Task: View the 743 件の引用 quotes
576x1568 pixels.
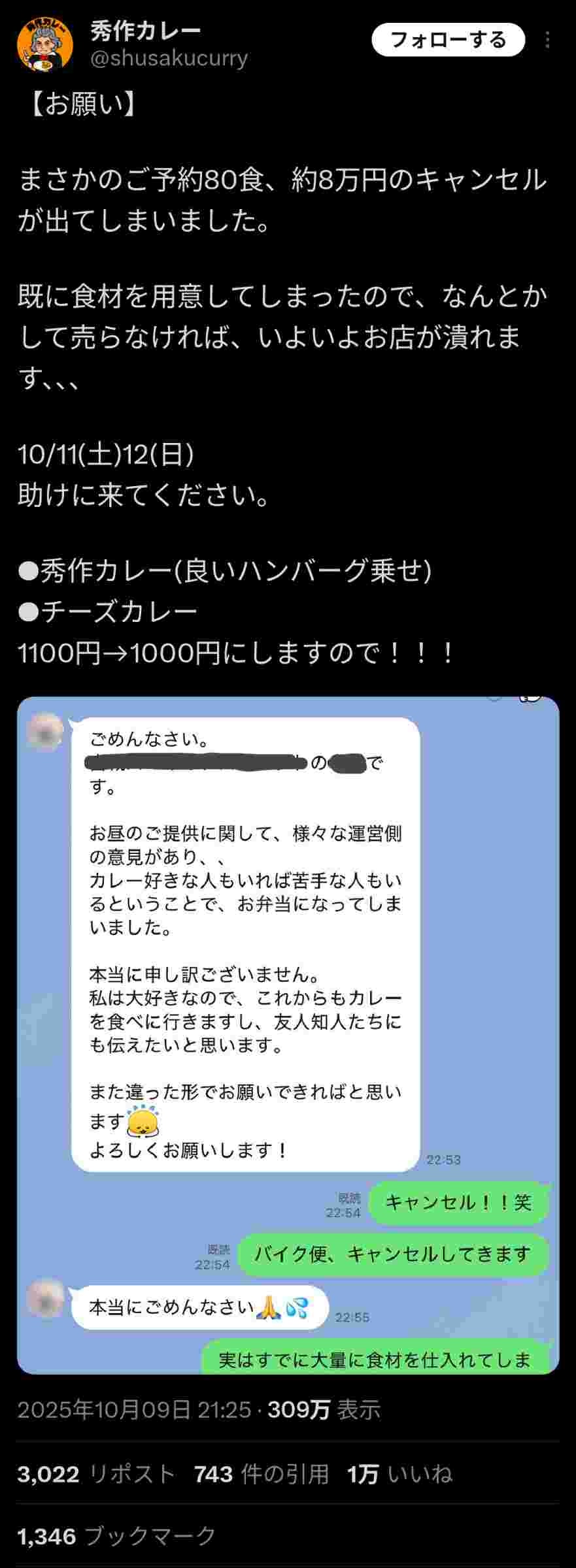Action: (x=262, y=1474)
